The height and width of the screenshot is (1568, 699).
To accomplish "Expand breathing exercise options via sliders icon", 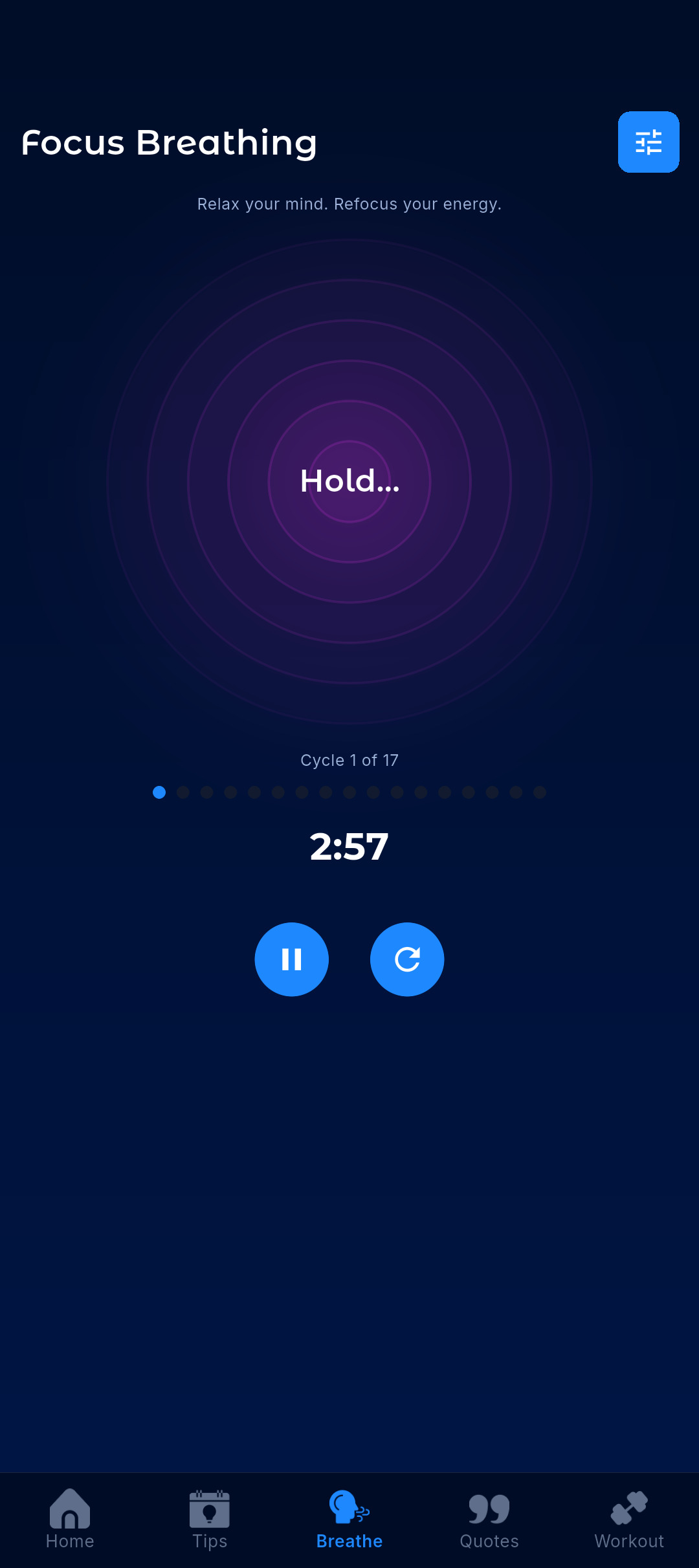I will [x=649, y=142].
